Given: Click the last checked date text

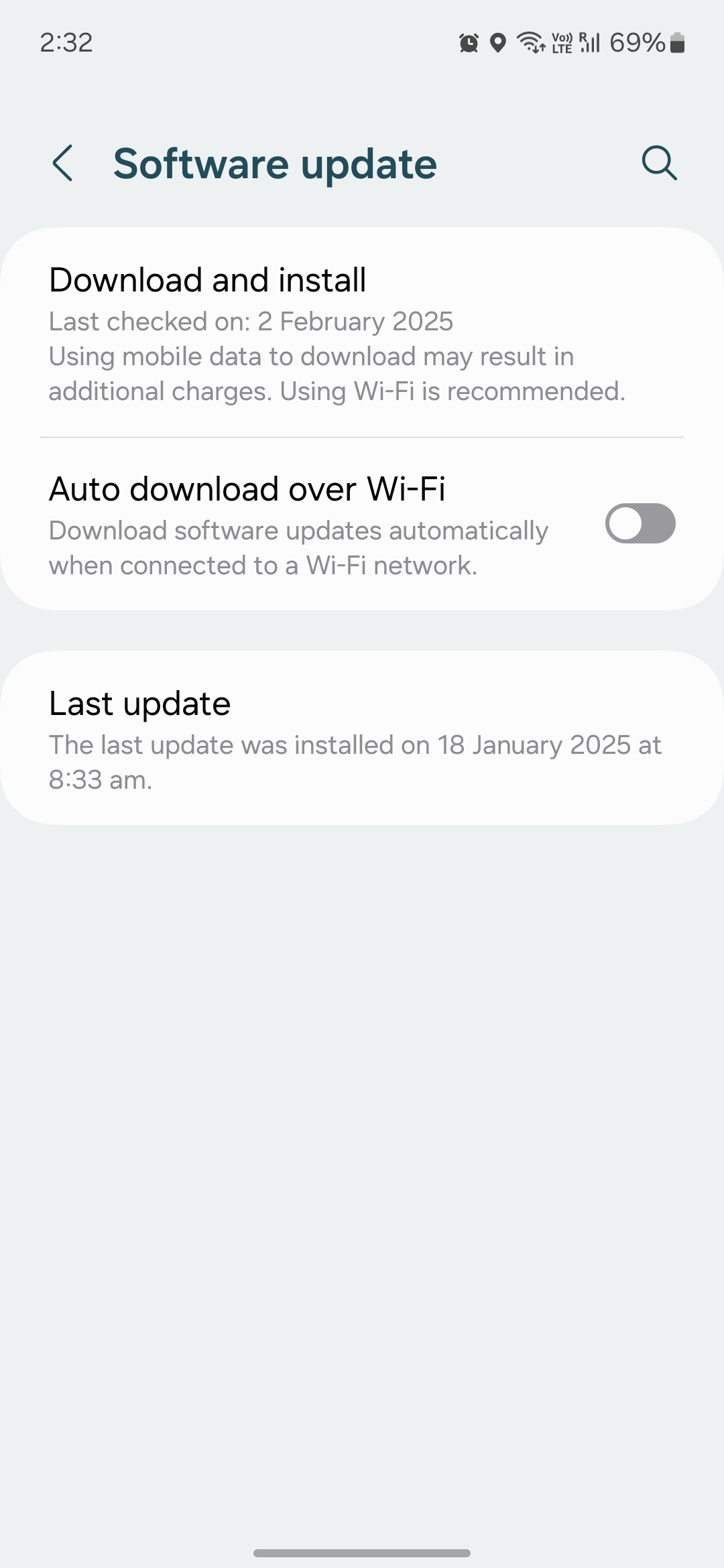Looking at the screenshot, I should coord(251,322).
